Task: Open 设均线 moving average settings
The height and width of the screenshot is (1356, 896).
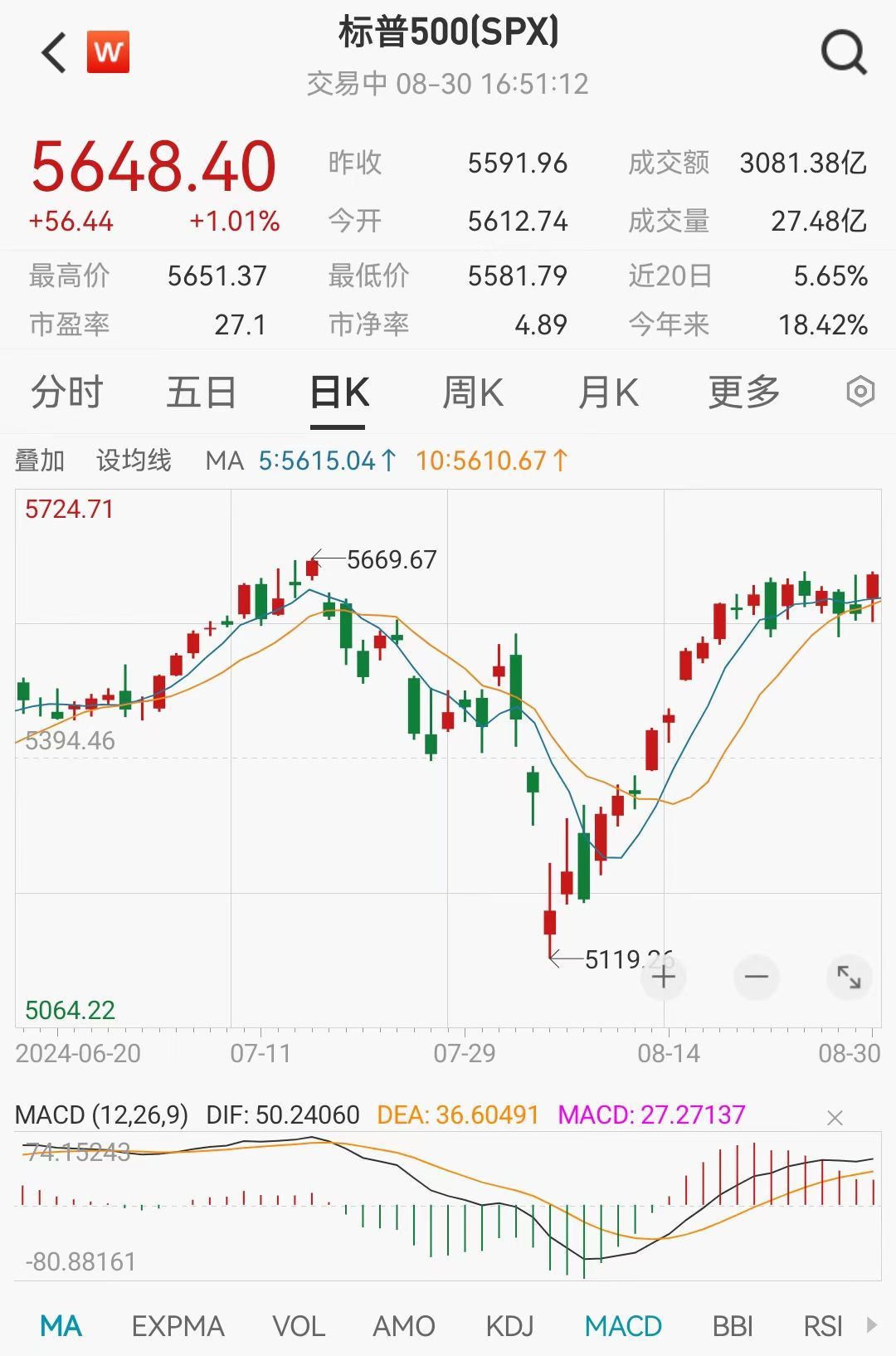Action: 133,461
